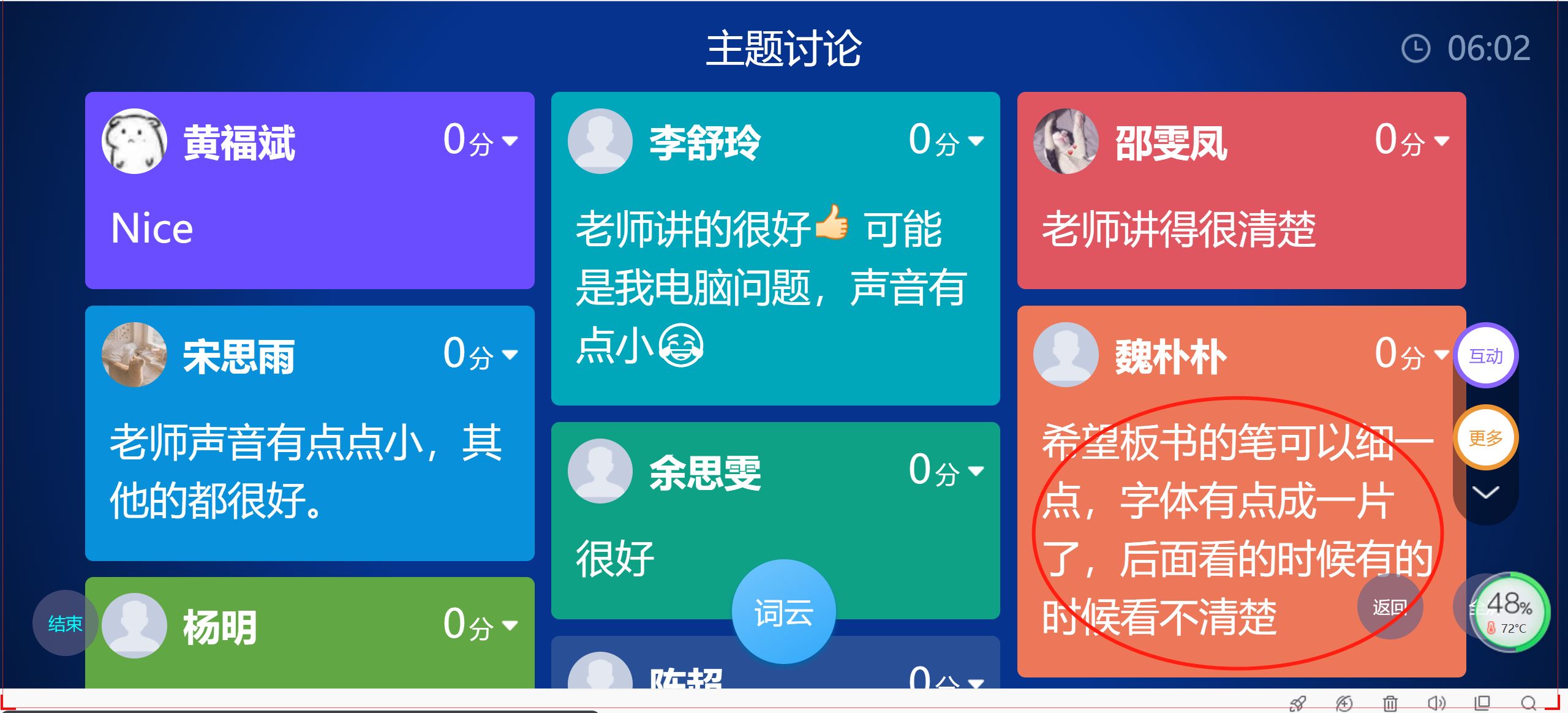This screenshot has width=1568, height=713.
Task: Open the 互动 interaction button
Action: tap(1486, 355)
